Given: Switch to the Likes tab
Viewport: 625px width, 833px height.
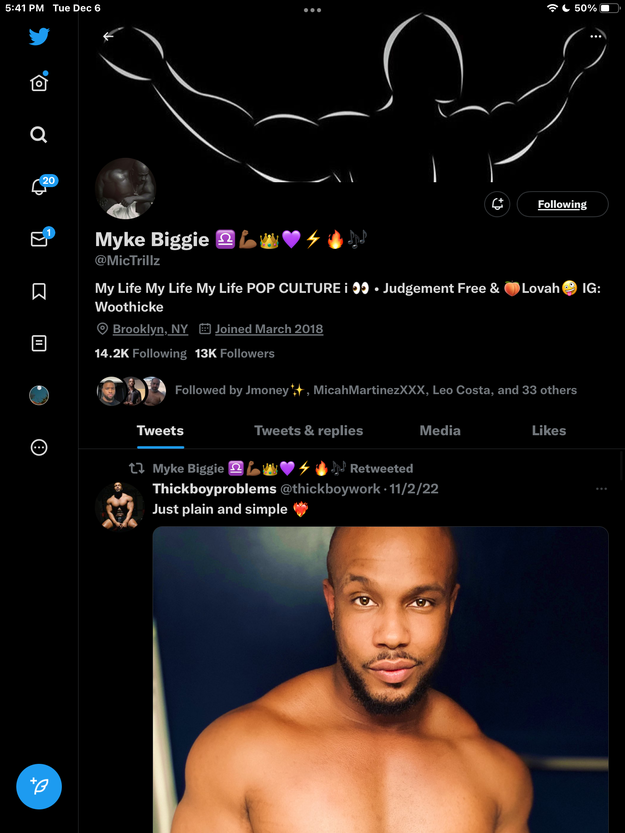Looking at the screenshot, I should (549, 430).
